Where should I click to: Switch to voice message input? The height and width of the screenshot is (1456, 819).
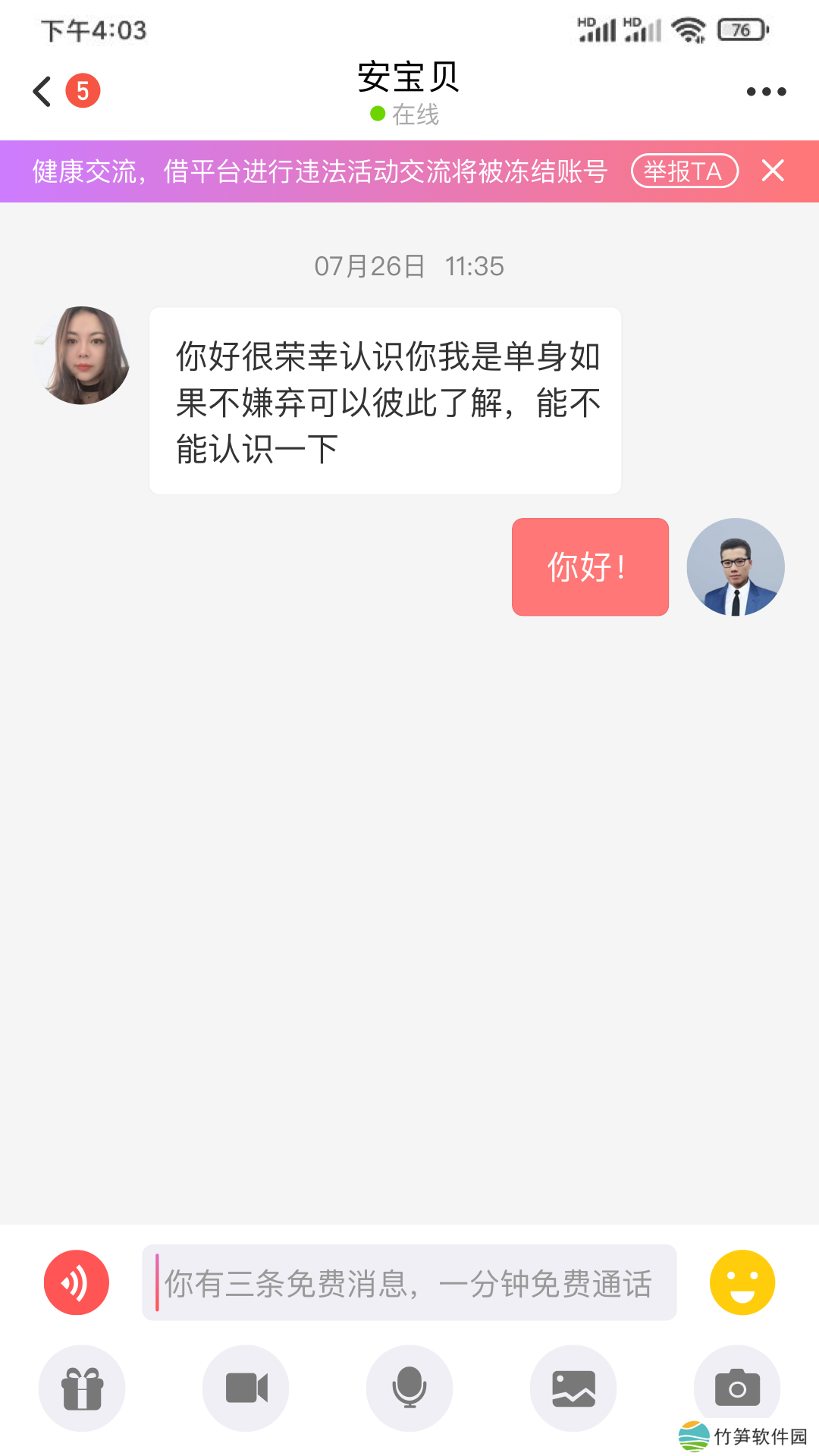tap(77, 1282)
